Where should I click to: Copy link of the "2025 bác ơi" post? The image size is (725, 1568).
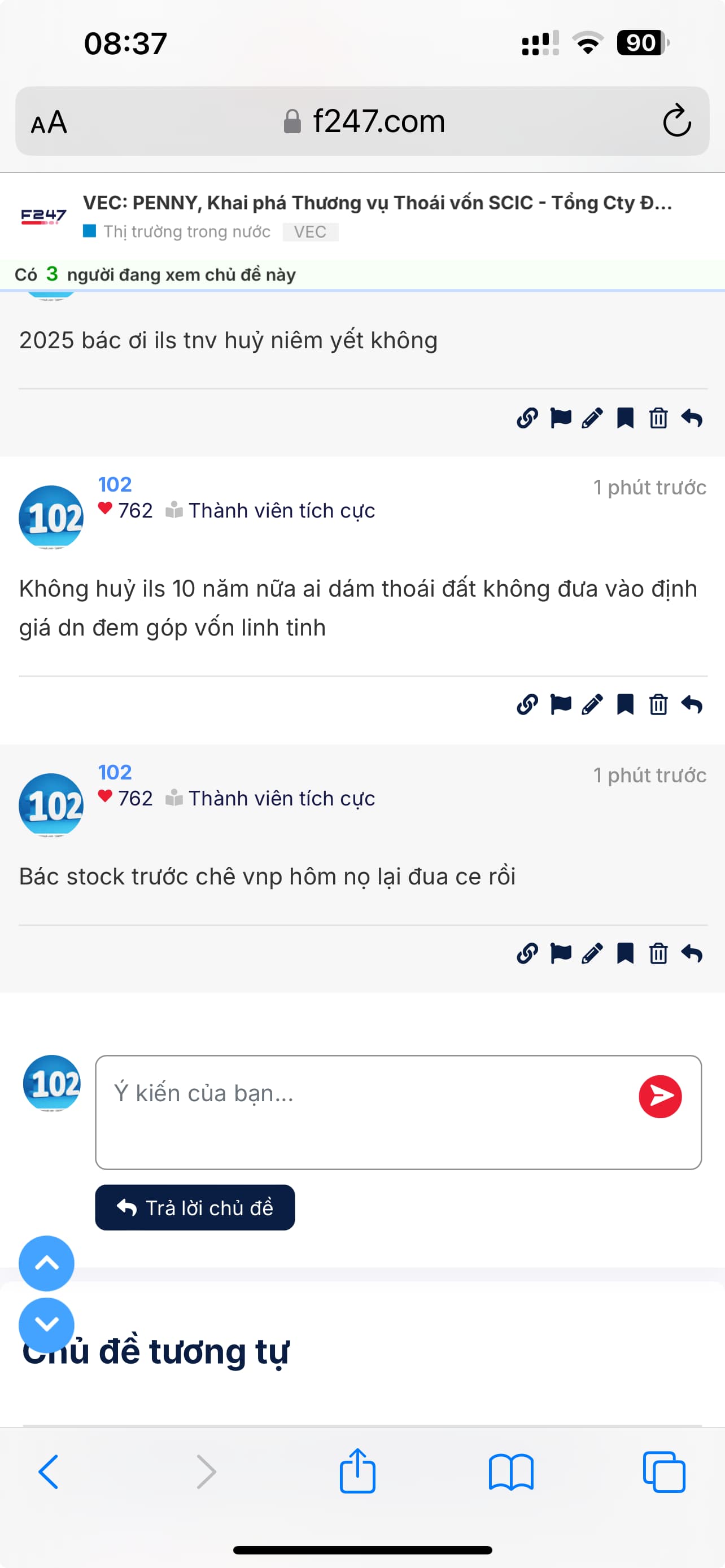pos(527,418)
